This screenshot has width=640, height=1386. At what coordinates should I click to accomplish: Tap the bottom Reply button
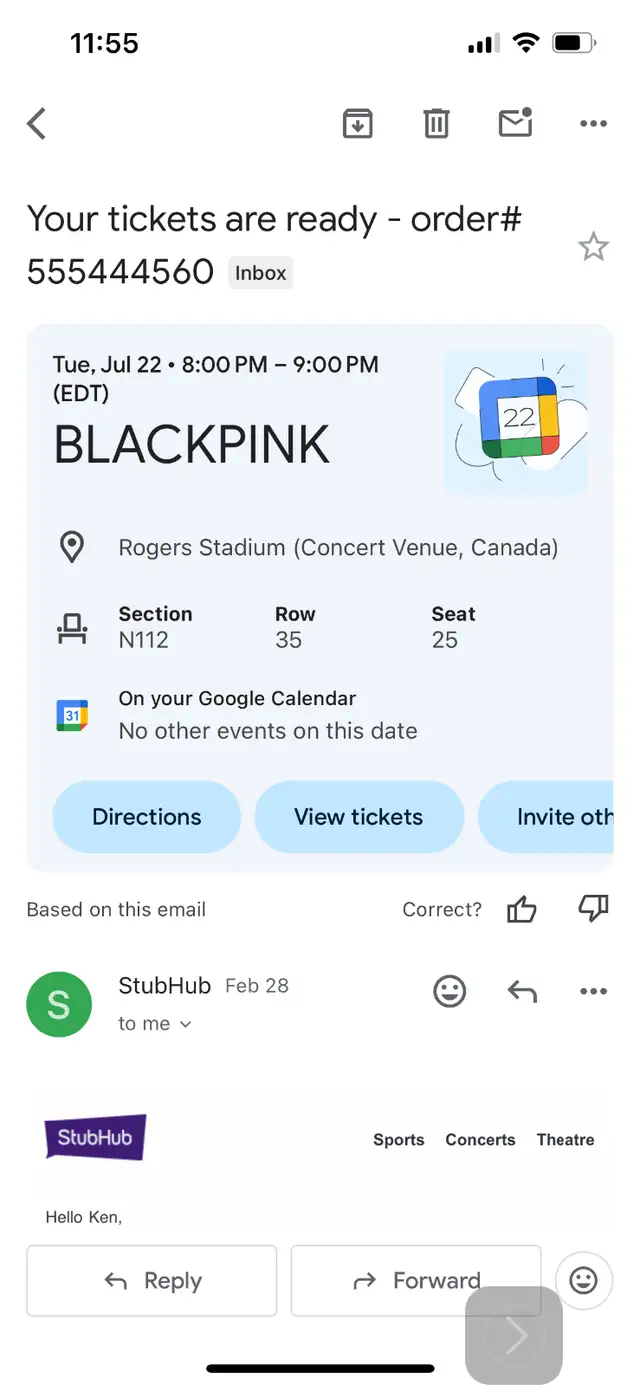click(151, 1281)
